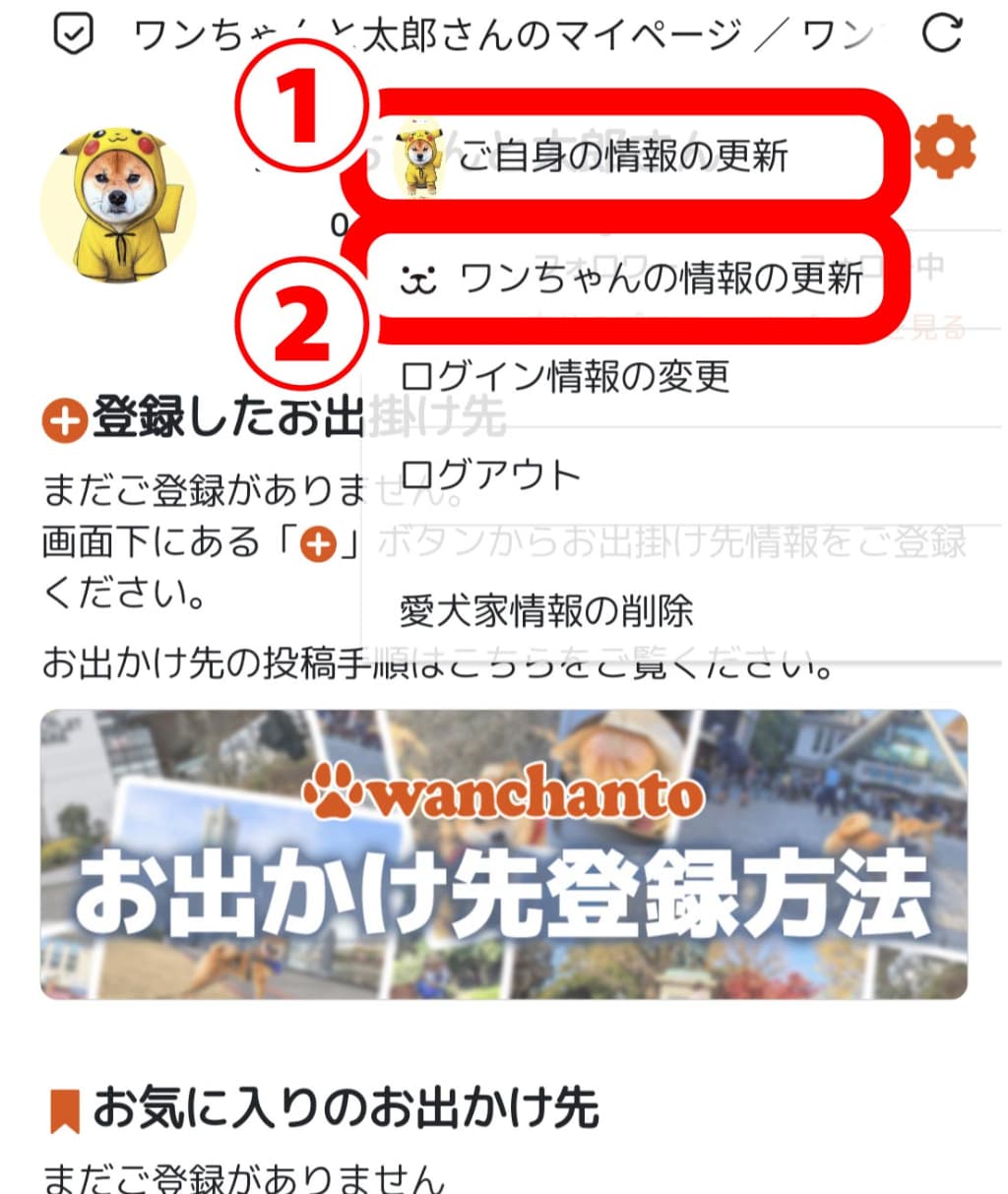Image resolution: width=1008 pixels, height=1194 pixels.
Task: Tap the orange settings gear icon
Action: pyautogui.click(x=943, y=148)
